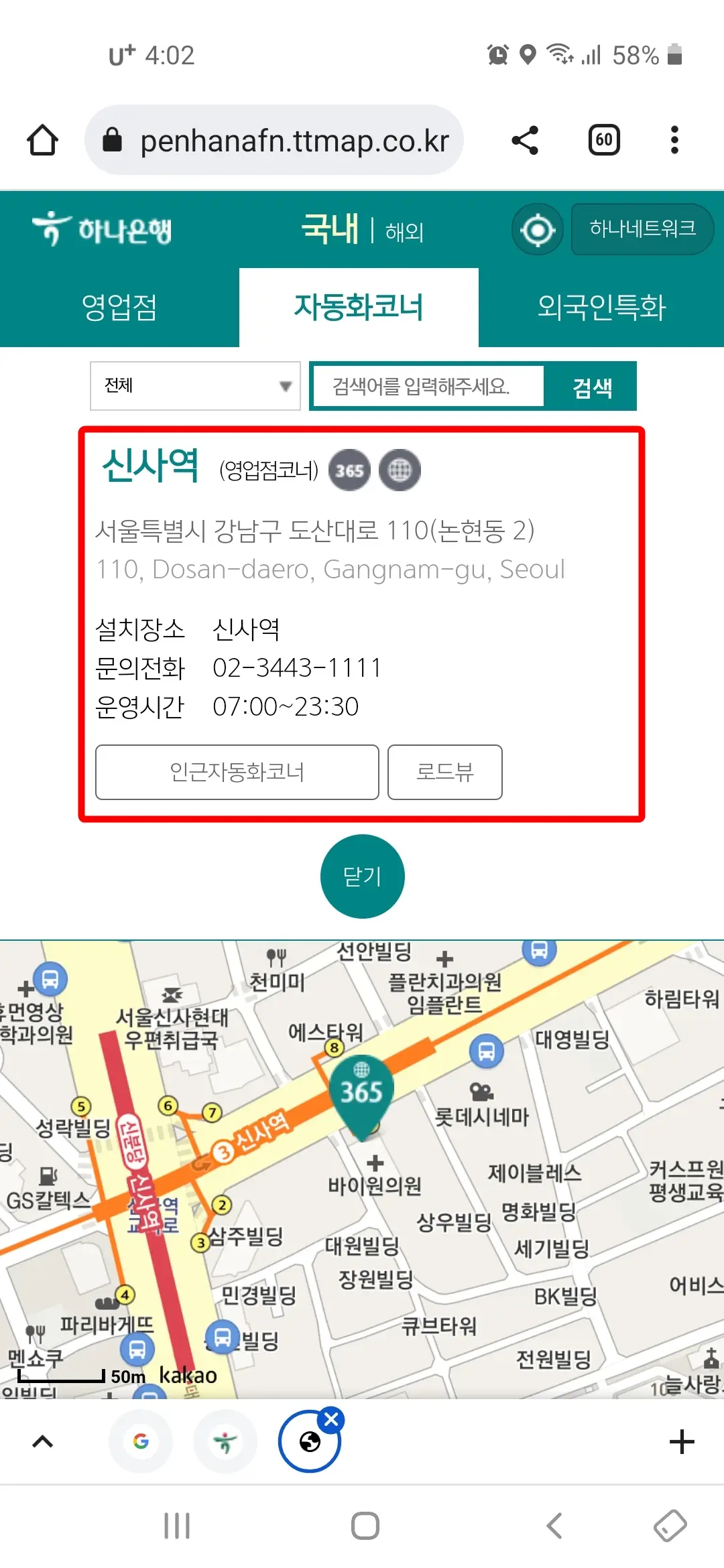Select the 365 map marker pin
The width and height of the screenshot is (724, 1568).
[361, 1086]
